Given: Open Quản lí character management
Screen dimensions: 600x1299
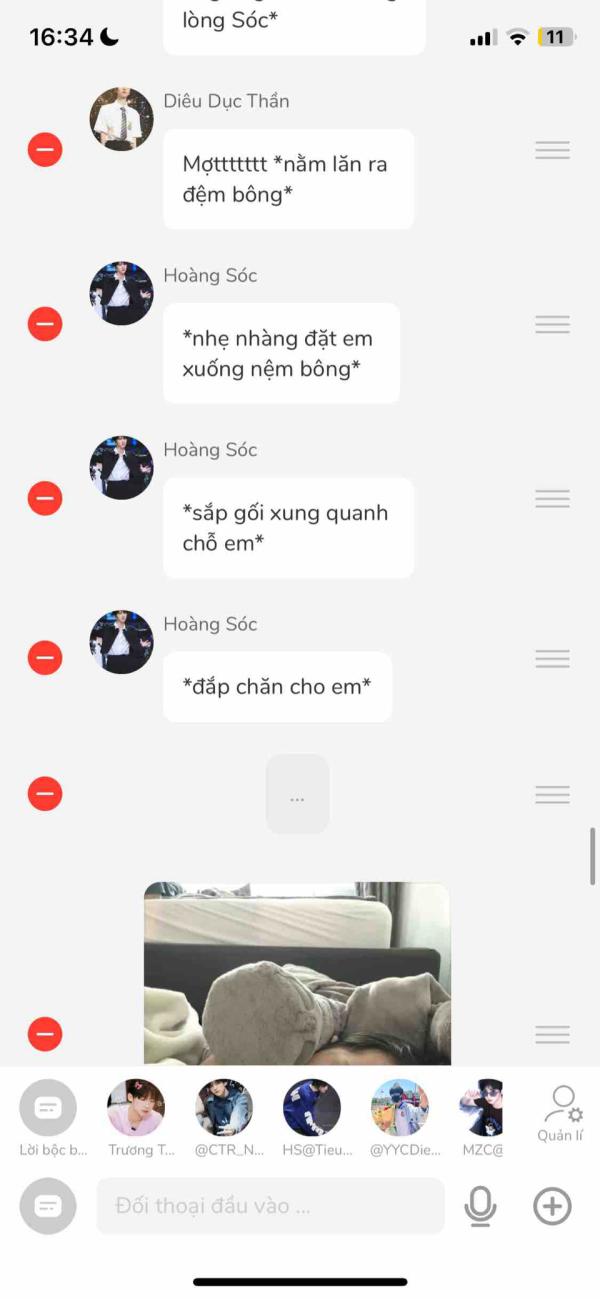Looking at the screenshot, I should click(x=562, y=1112).
